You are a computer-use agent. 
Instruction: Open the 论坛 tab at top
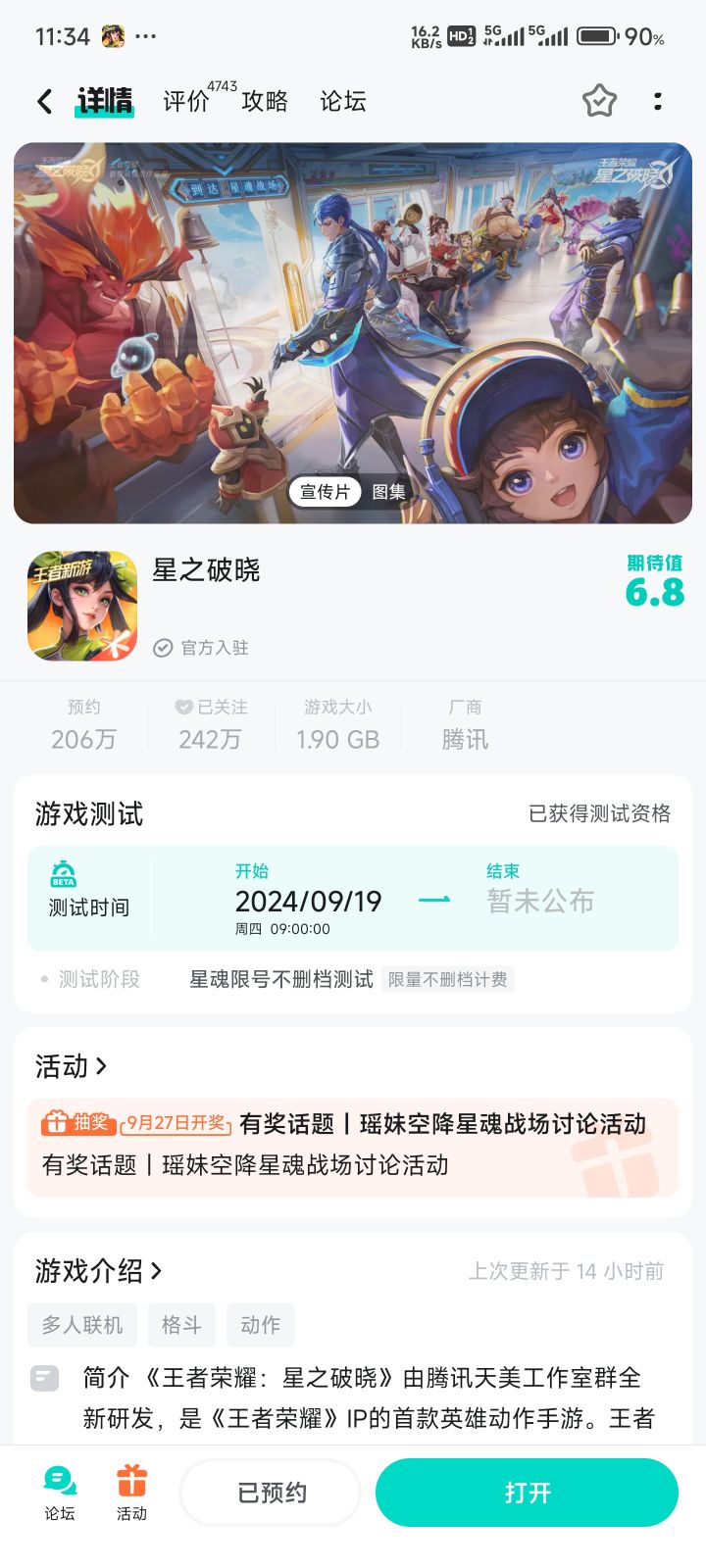tap(343, 101)
